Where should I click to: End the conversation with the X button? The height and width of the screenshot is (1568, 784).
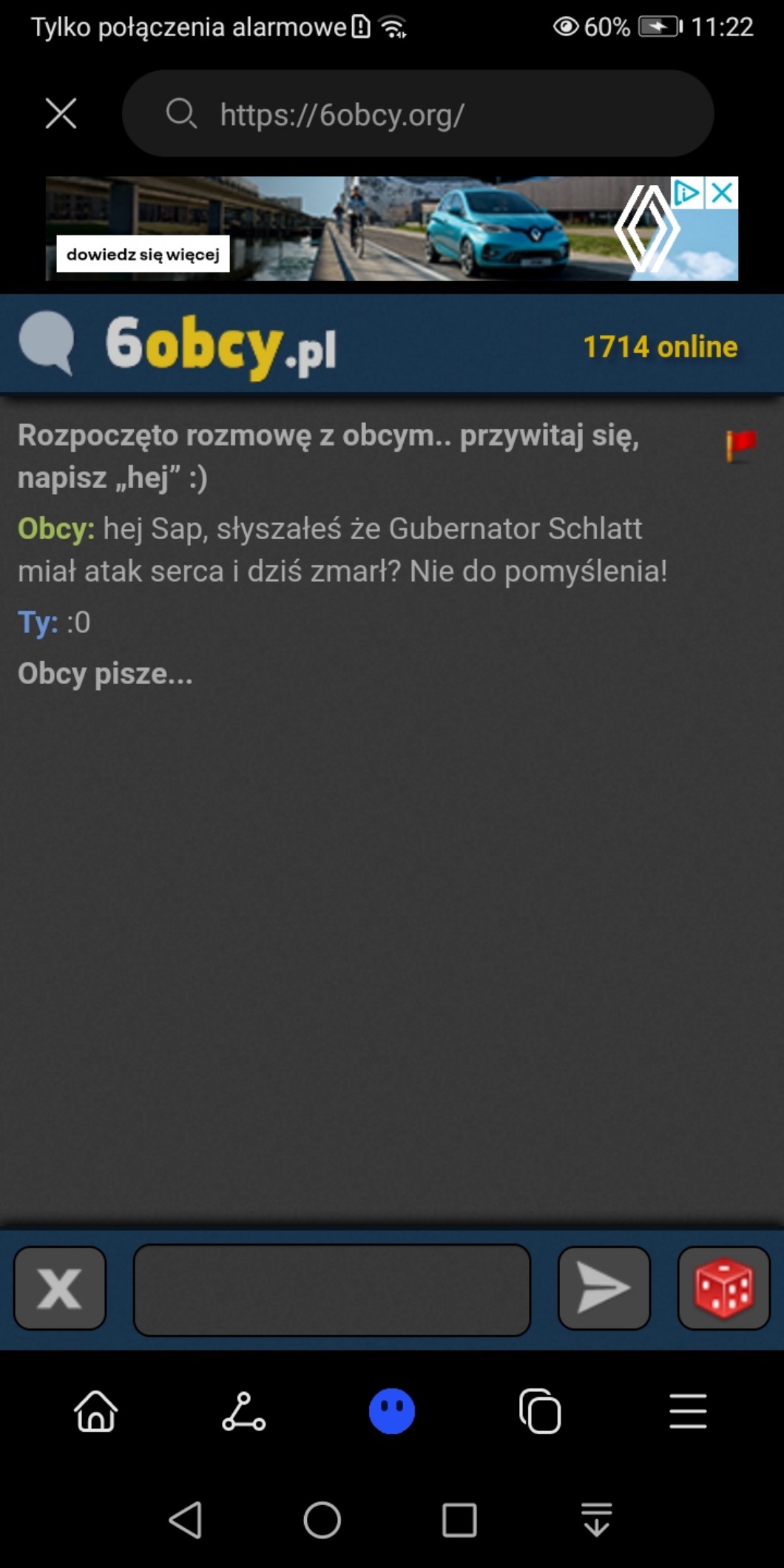tap(60, 1288)
